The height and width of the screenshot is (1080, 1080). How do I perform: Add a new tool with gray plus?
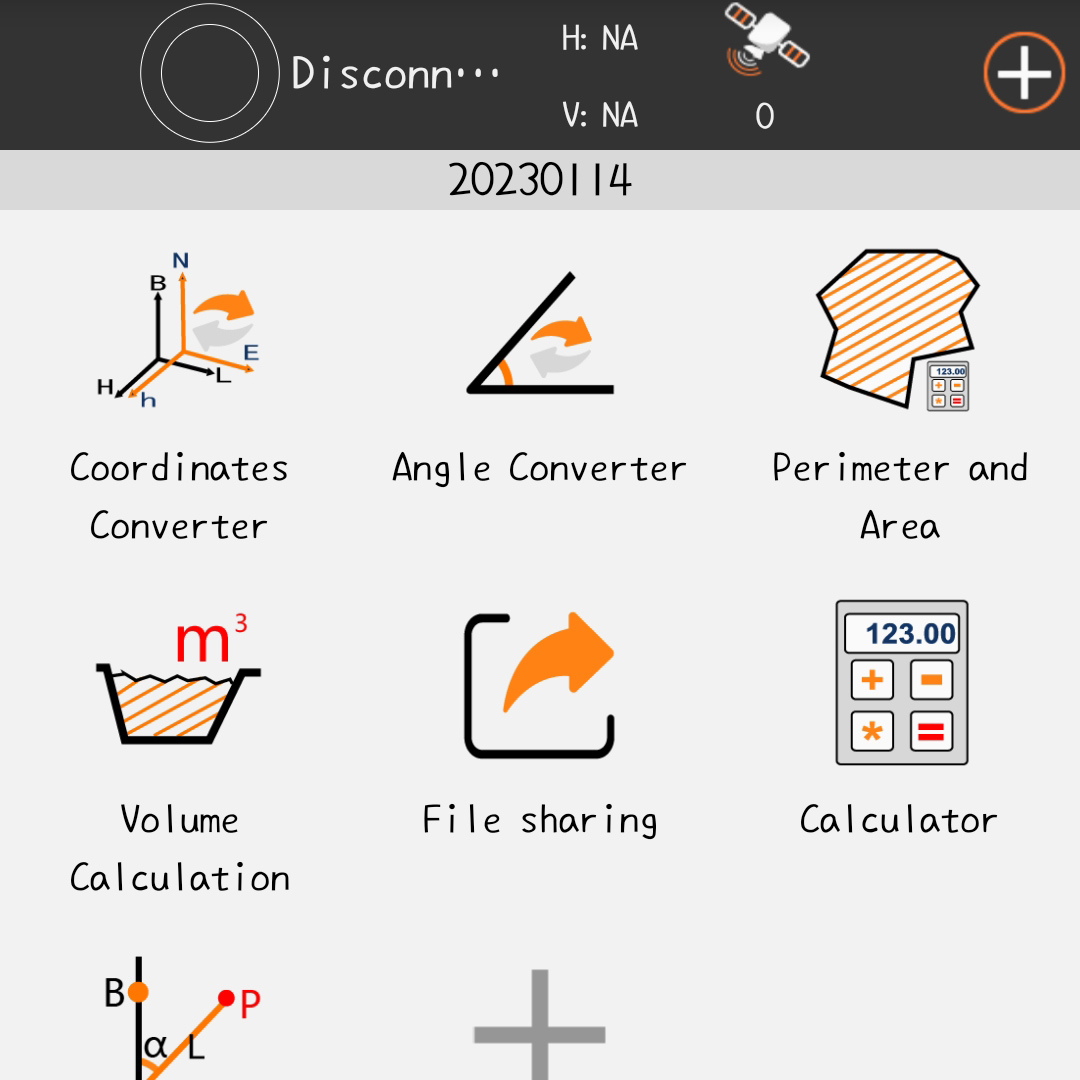point(540,1028)
